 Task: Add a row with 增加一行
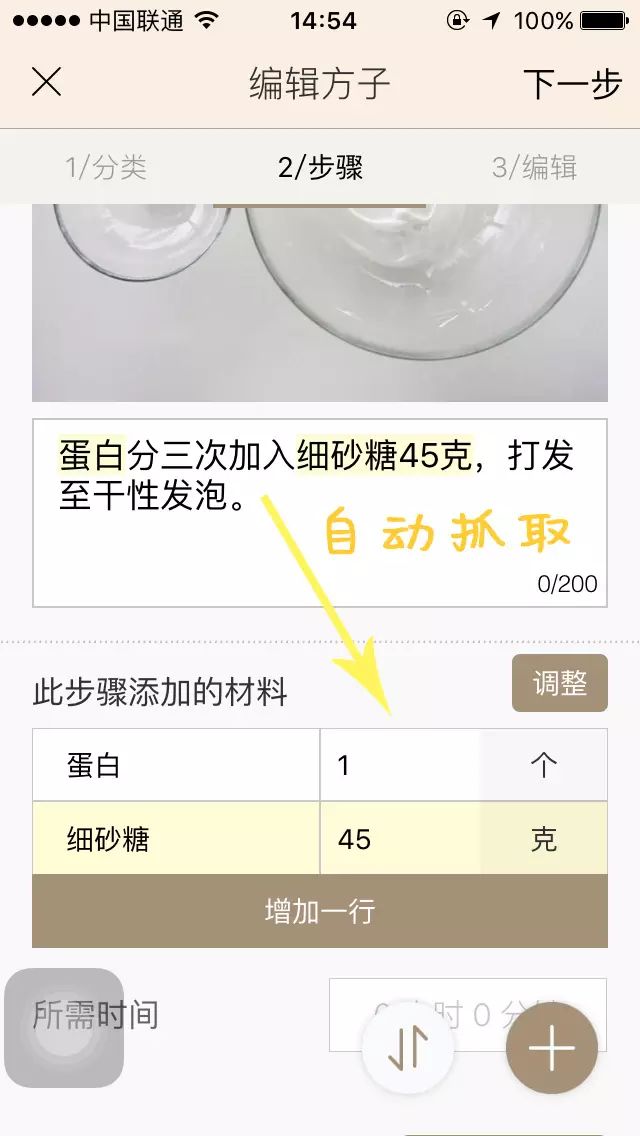click(319, 911)
